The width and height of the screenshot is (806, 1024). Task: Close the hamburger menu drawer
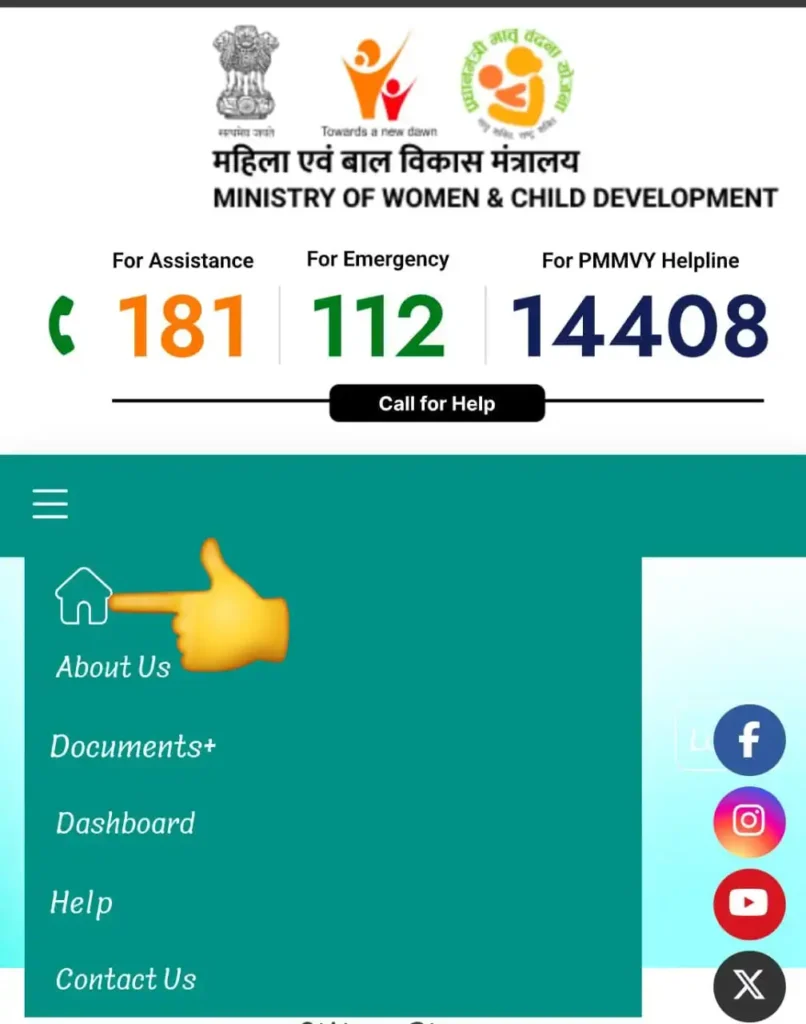50,503
